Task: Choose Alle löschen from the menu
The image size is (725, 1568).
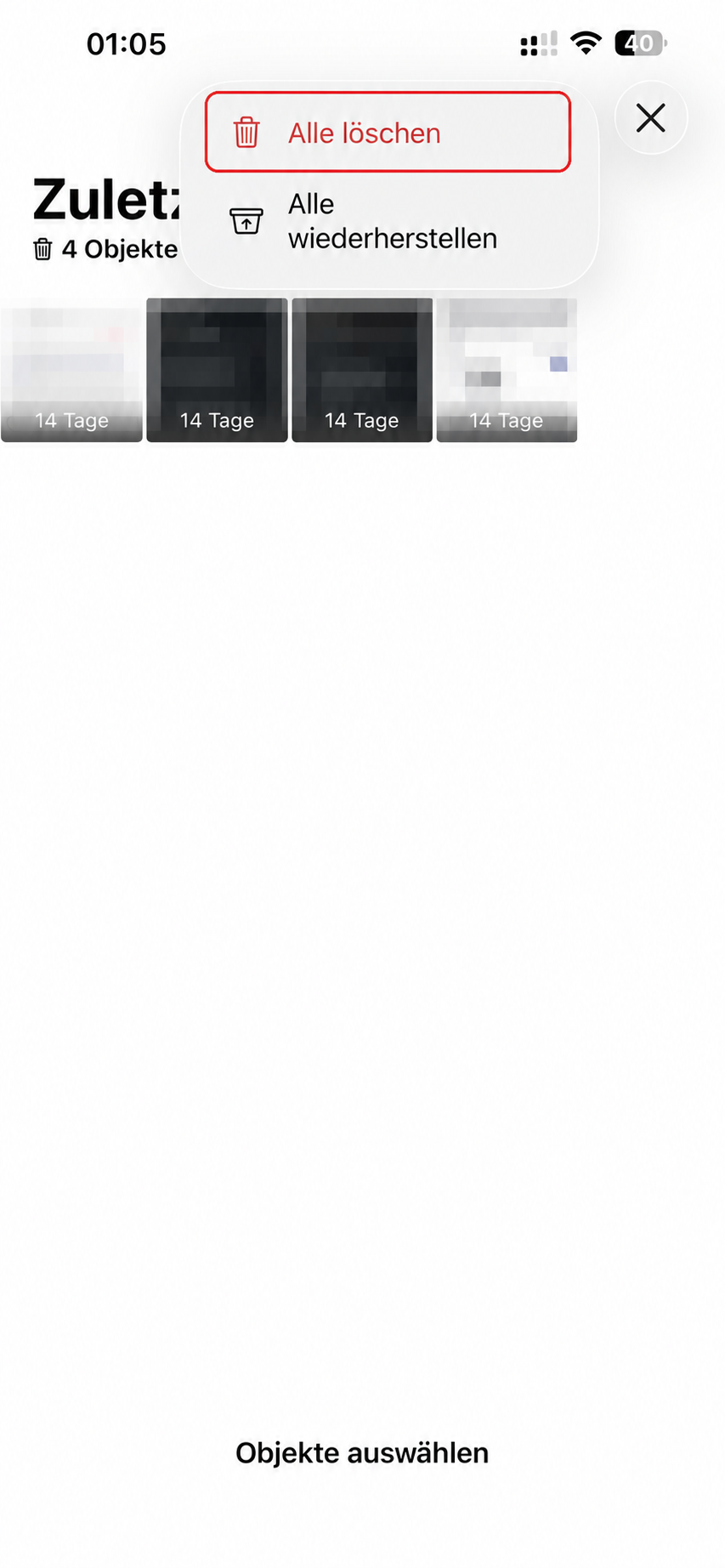Action: [x=388, y=133]
